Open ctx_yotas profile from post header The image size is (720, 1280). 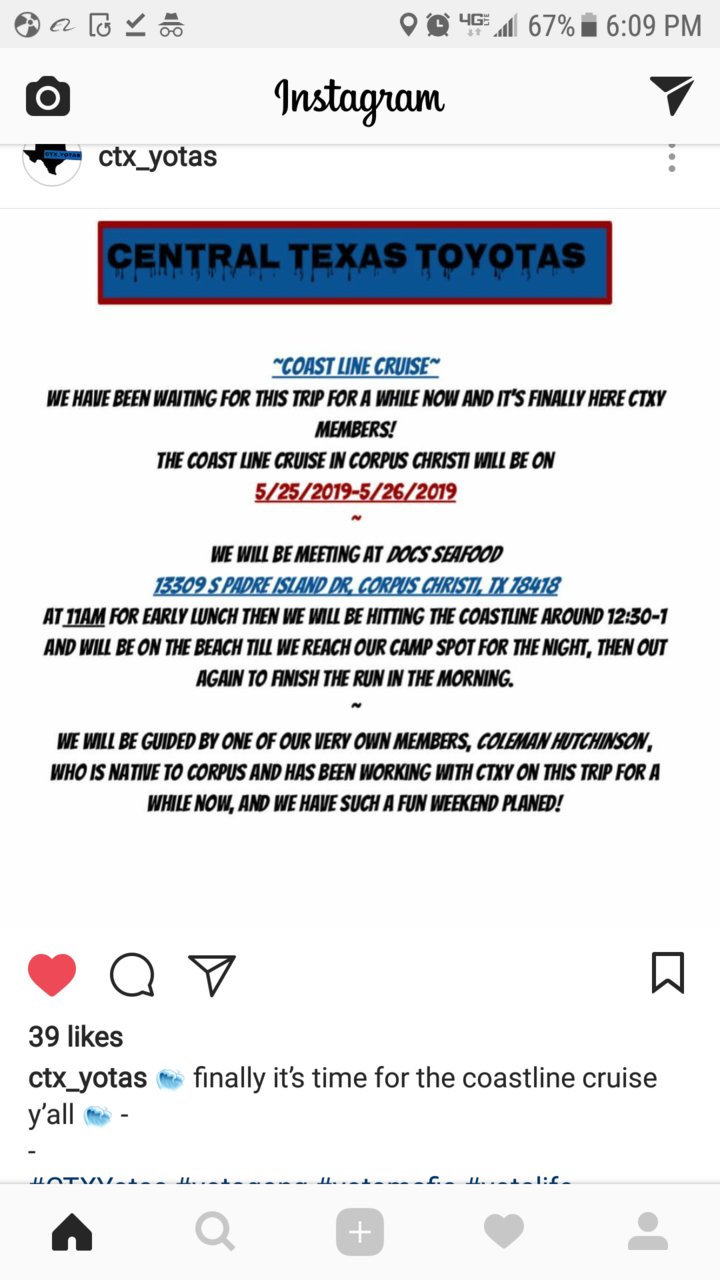(157, 157)
